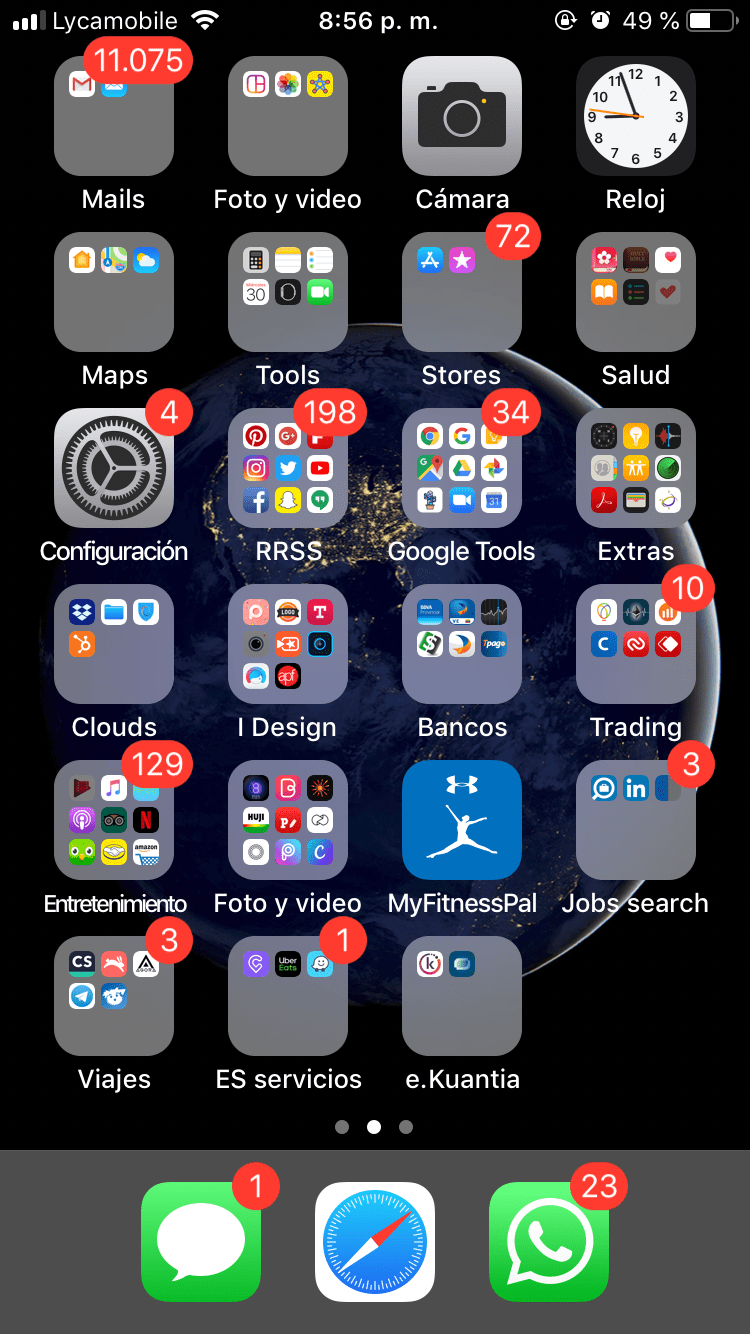The image size is (750, 1334).
Task: Open the Maps folder
Action: [114, 292]
